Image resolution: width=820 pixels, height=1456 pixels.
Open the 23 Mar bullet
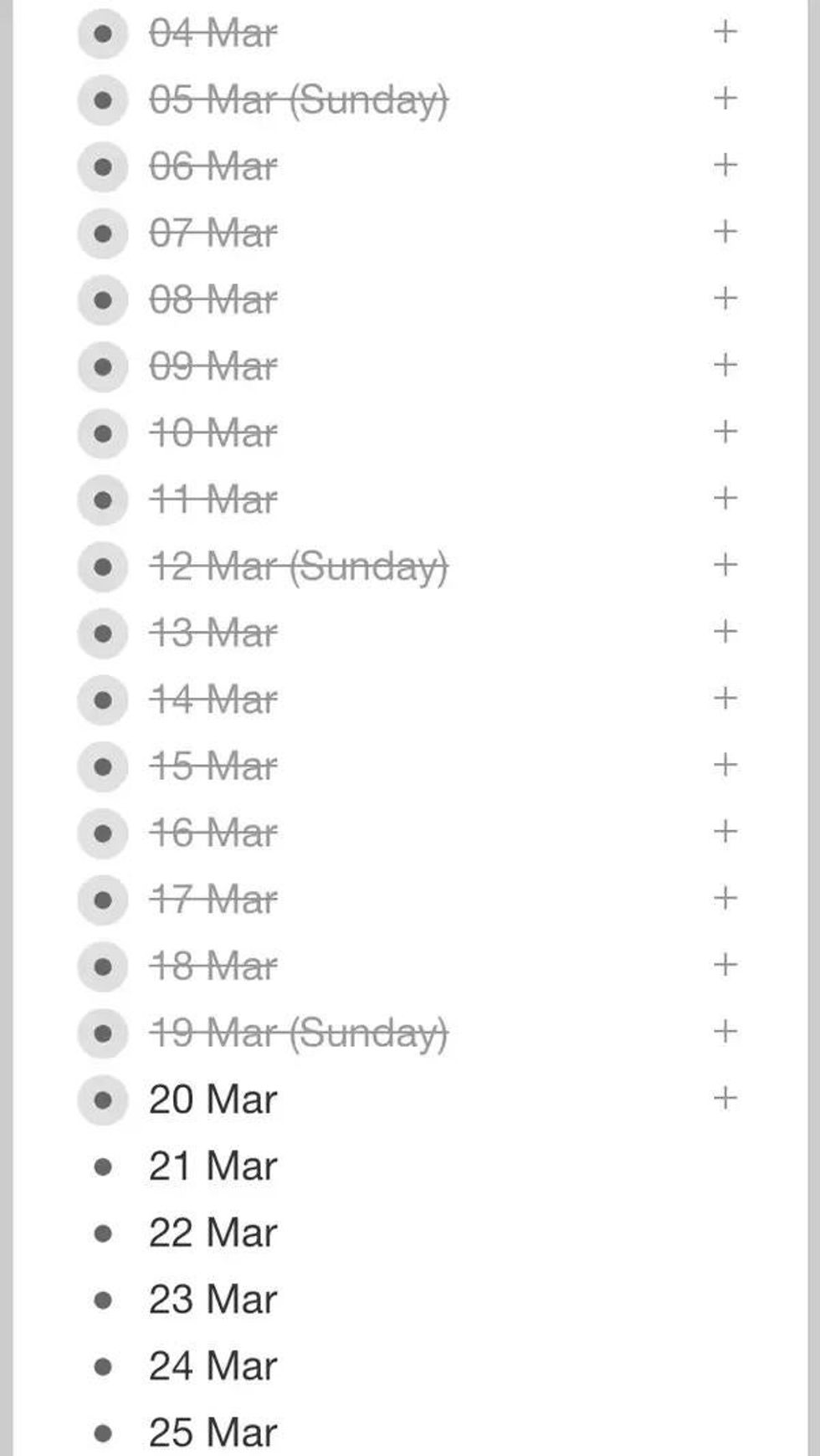pos(103,1300)
